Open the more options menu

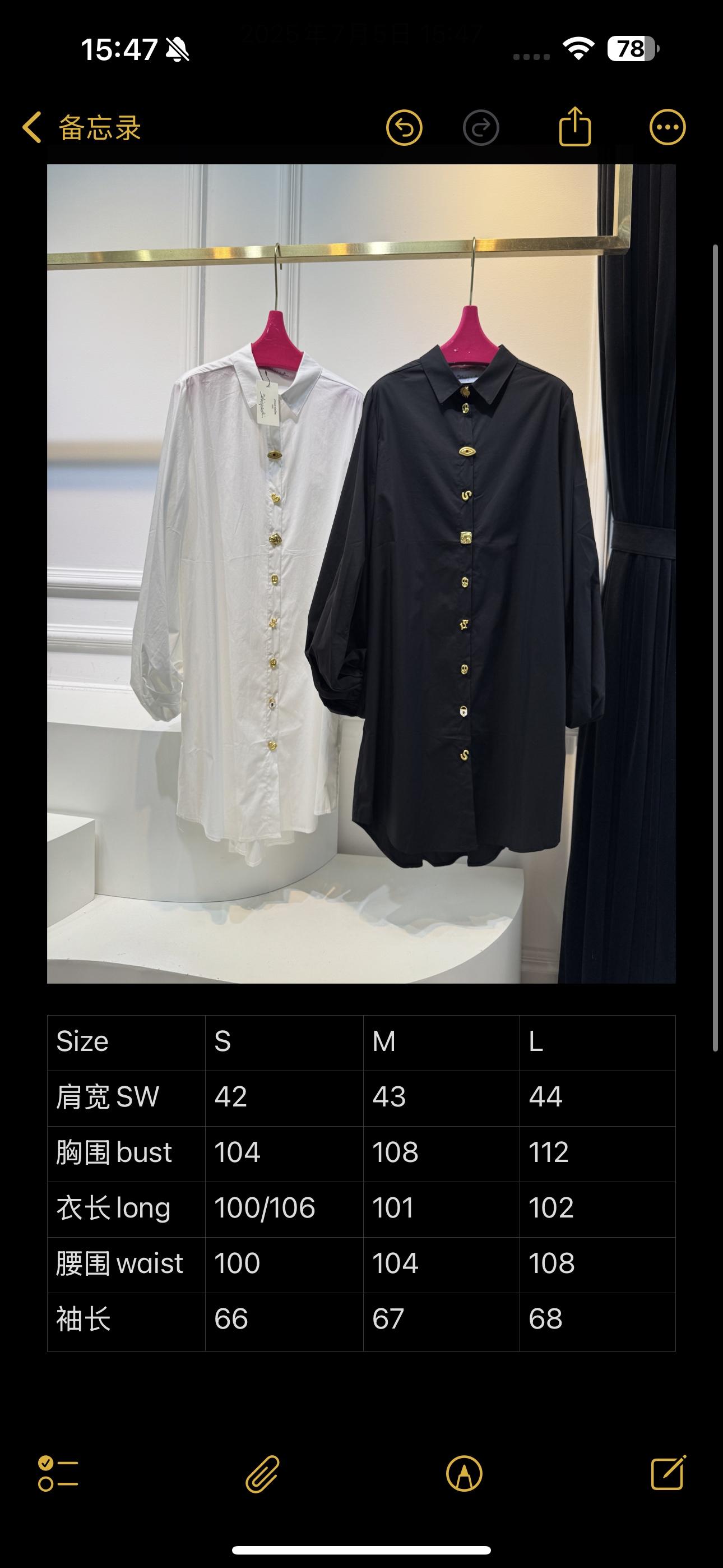[x=667, y=128]
